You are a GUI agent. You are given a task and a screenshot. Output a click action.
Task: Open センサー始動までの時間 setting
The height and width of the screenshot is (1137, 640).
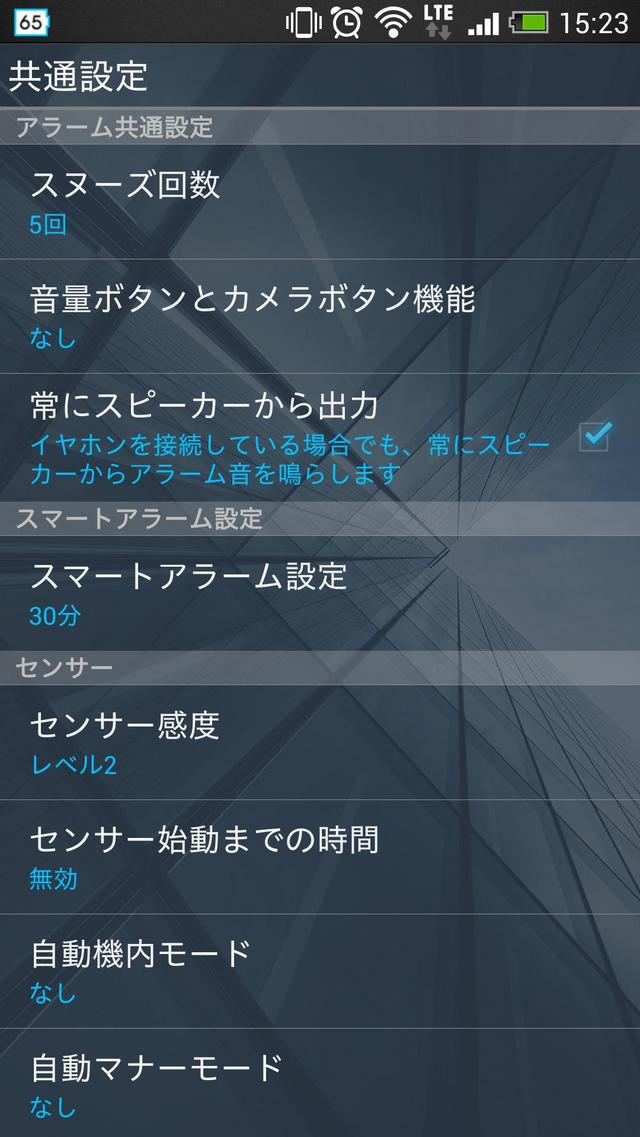[320, 857]
